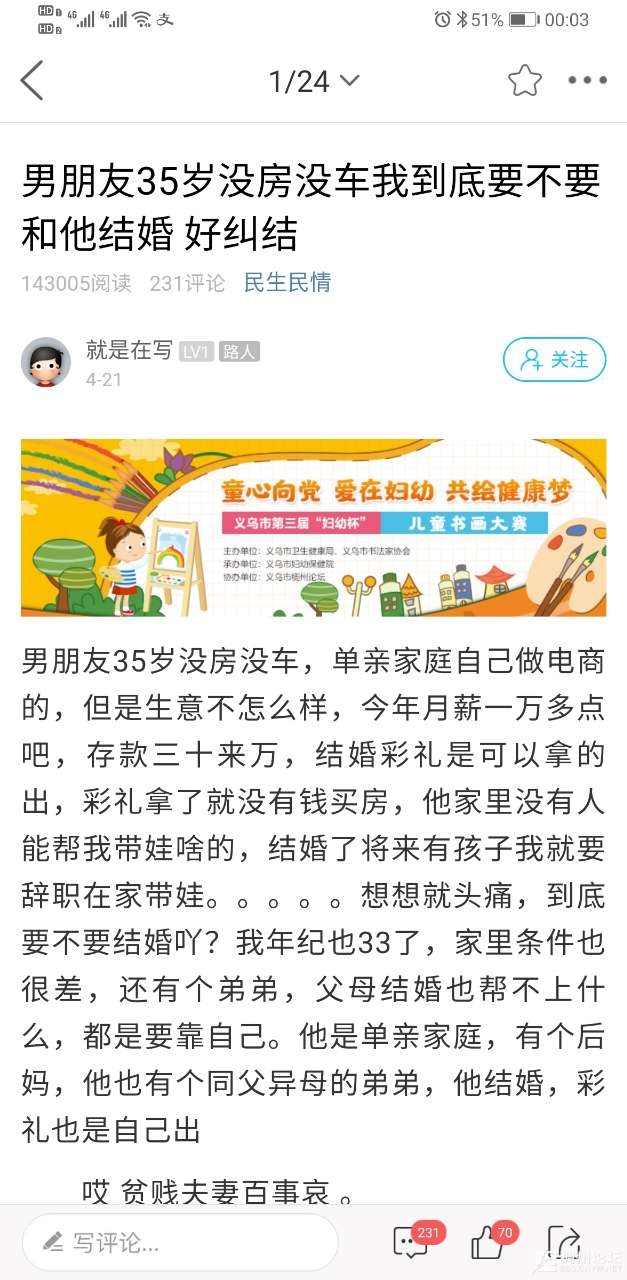Go back using the arrow

click(x=32, y=80)
